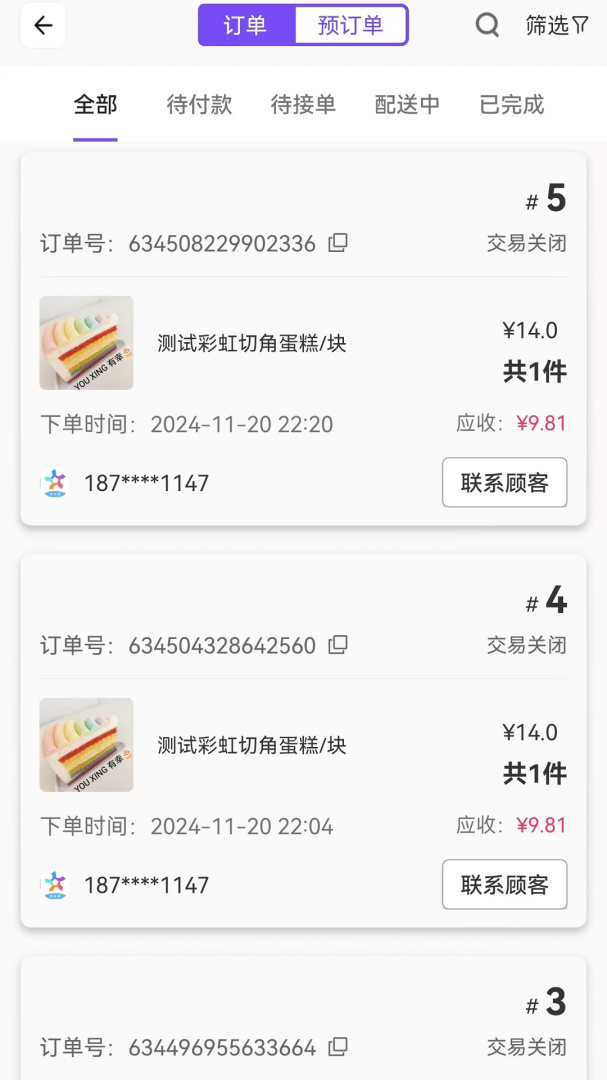
Task: Select the 全部 tab
Action: click(95, 105)
